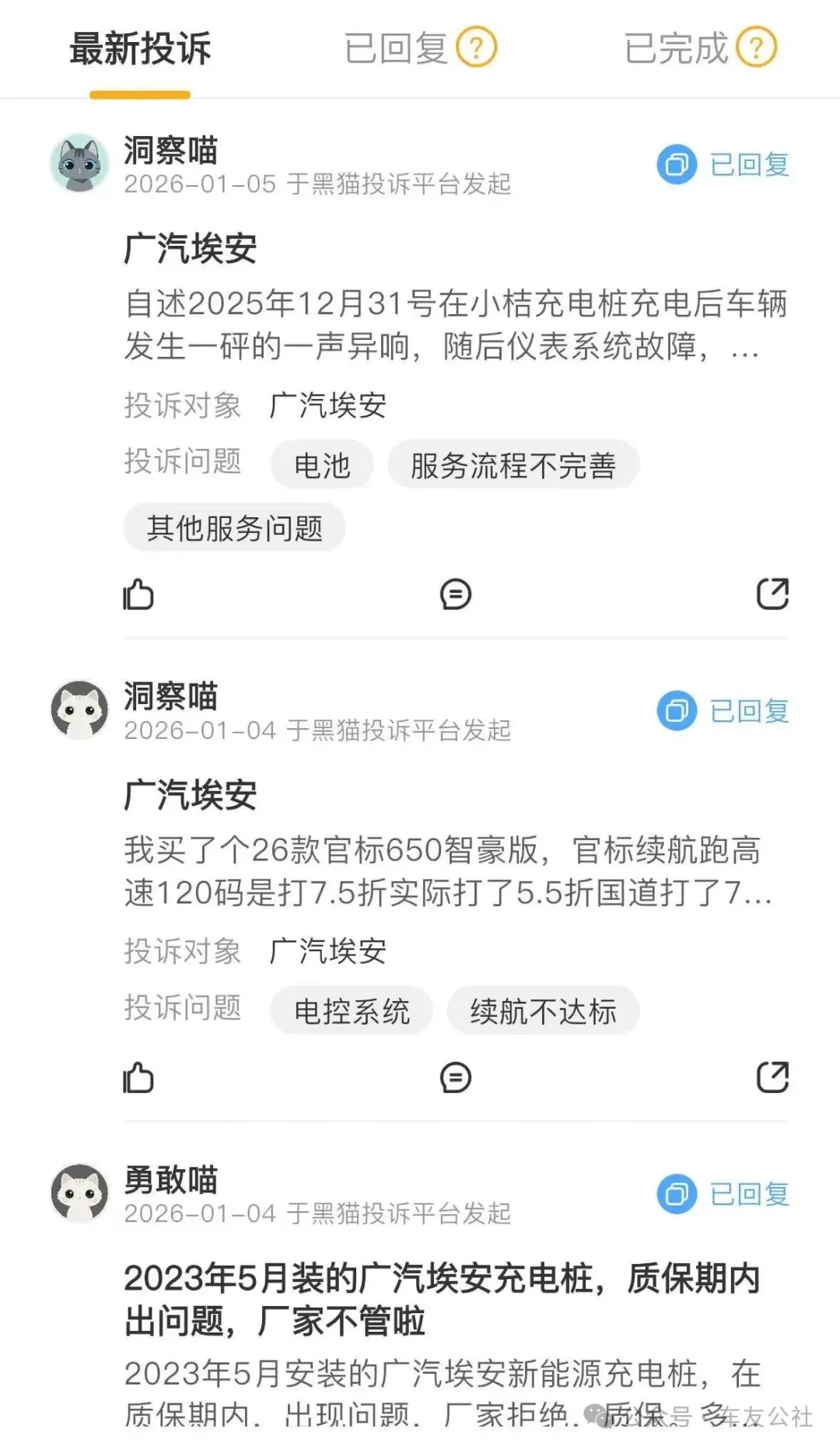Select the 其他服务问题 chip
This screenshot has width=840, height=1450.
click(234, 528)
